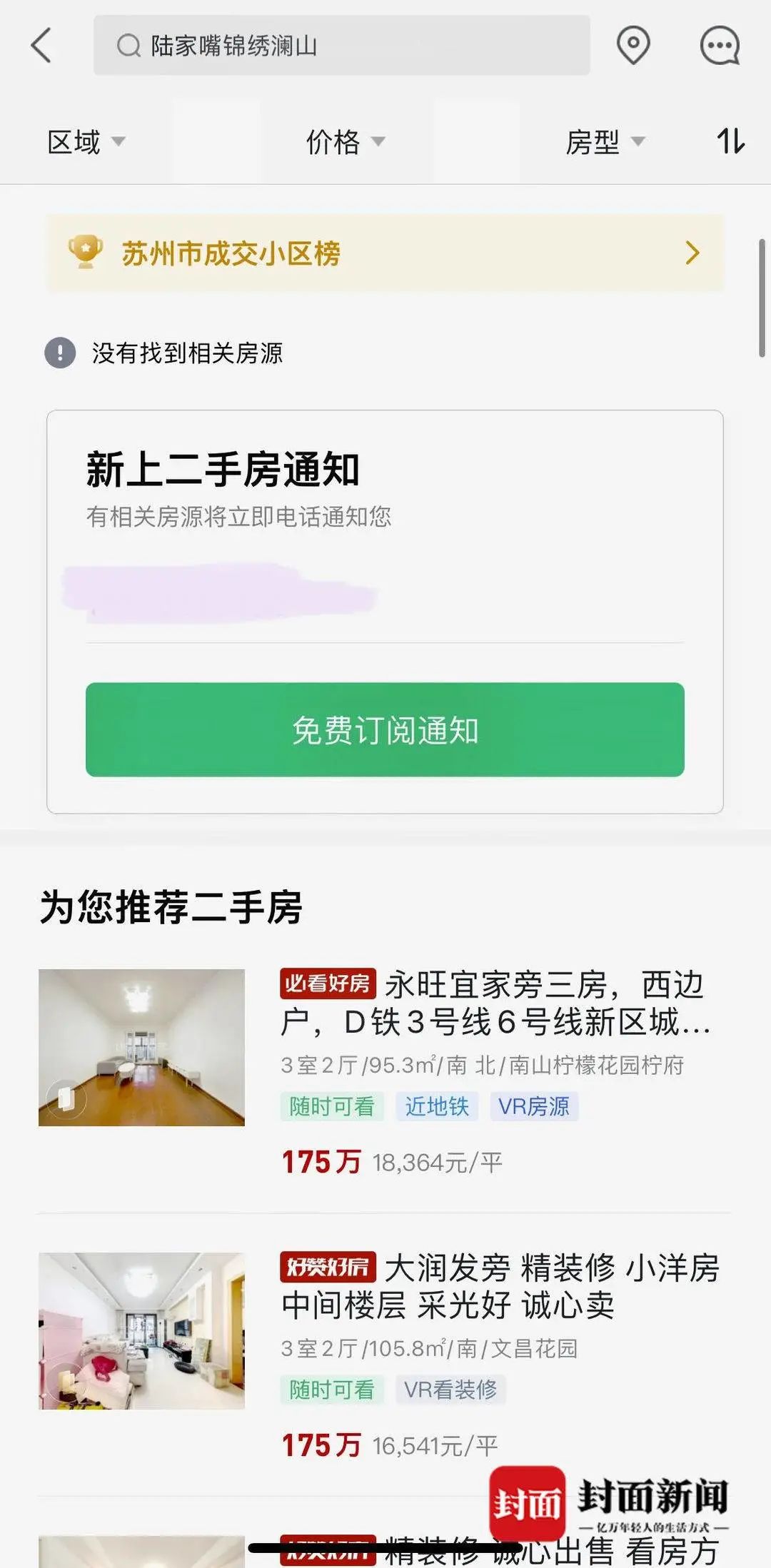This screenshot has height=1568, width=771.
Task: Expand the 房型 filter dropdown
Action: tap(605, 141)
